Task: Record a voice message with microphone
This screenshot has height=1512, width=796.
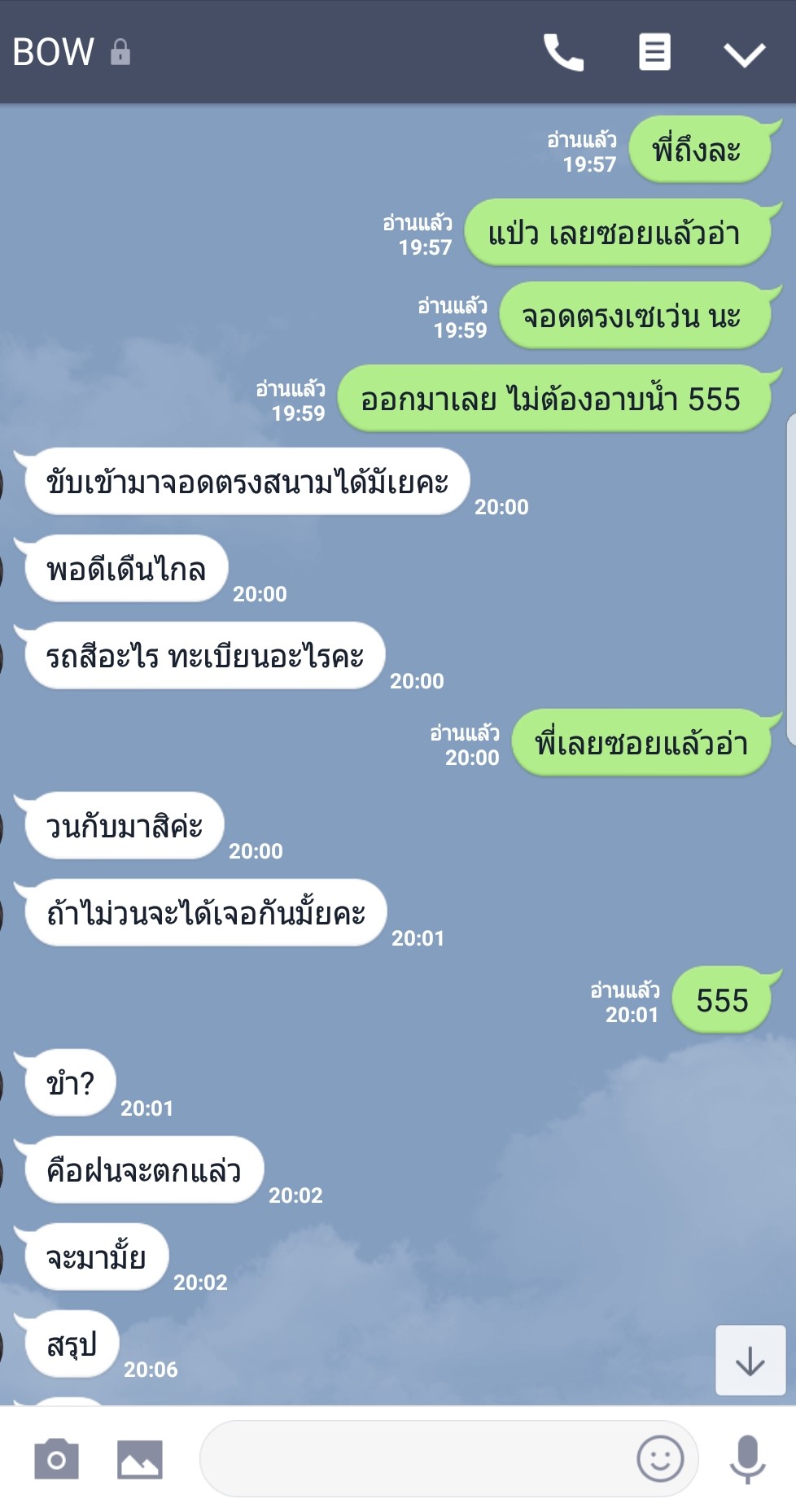Action: point(748,1459)
